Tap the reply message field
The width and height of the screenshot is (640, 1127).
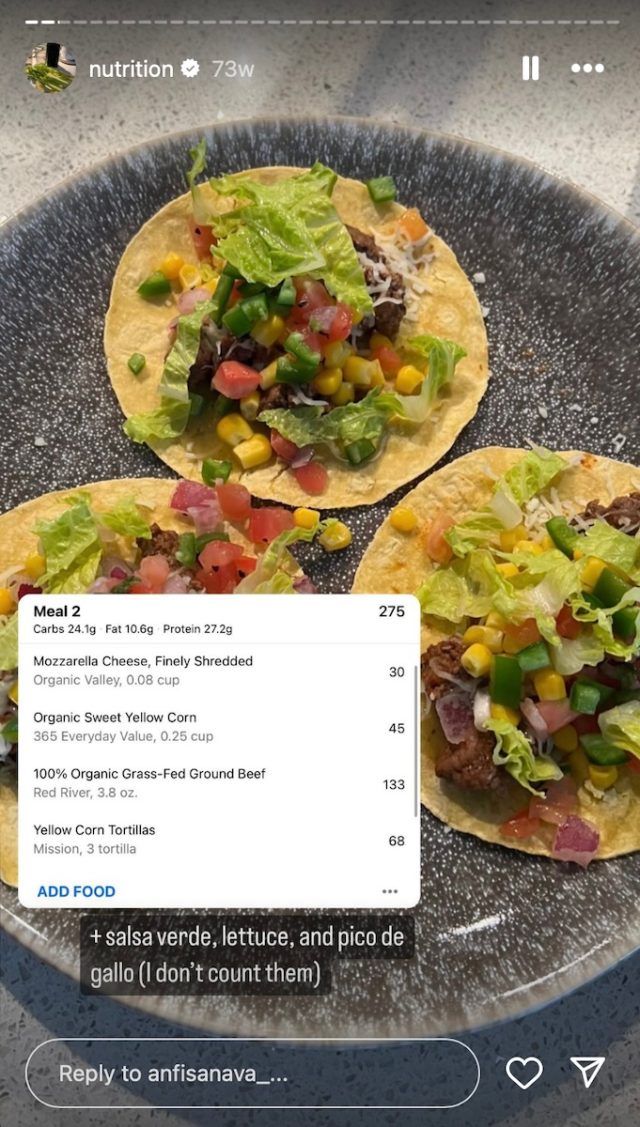point(252,1073)
